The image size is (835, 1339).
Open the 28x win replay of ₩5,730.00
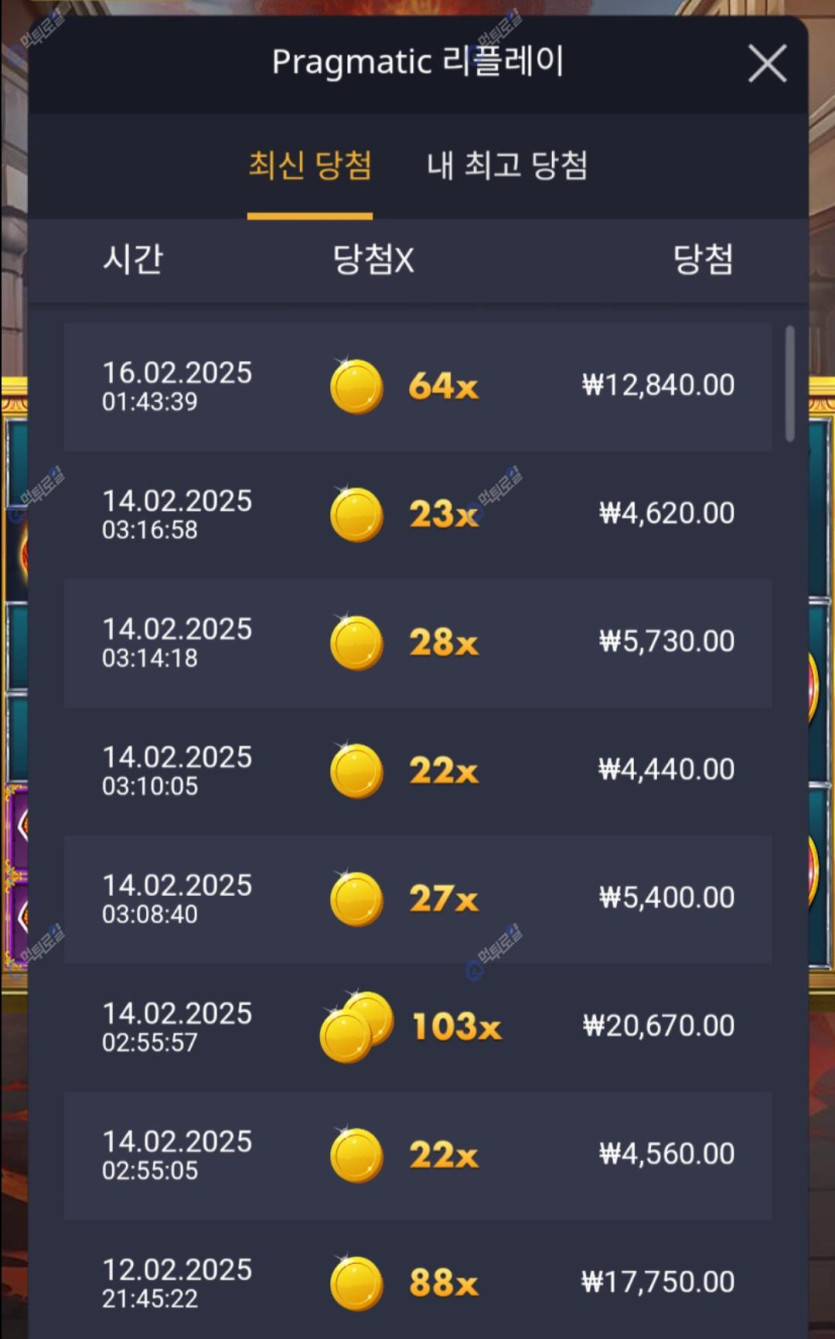417,643
